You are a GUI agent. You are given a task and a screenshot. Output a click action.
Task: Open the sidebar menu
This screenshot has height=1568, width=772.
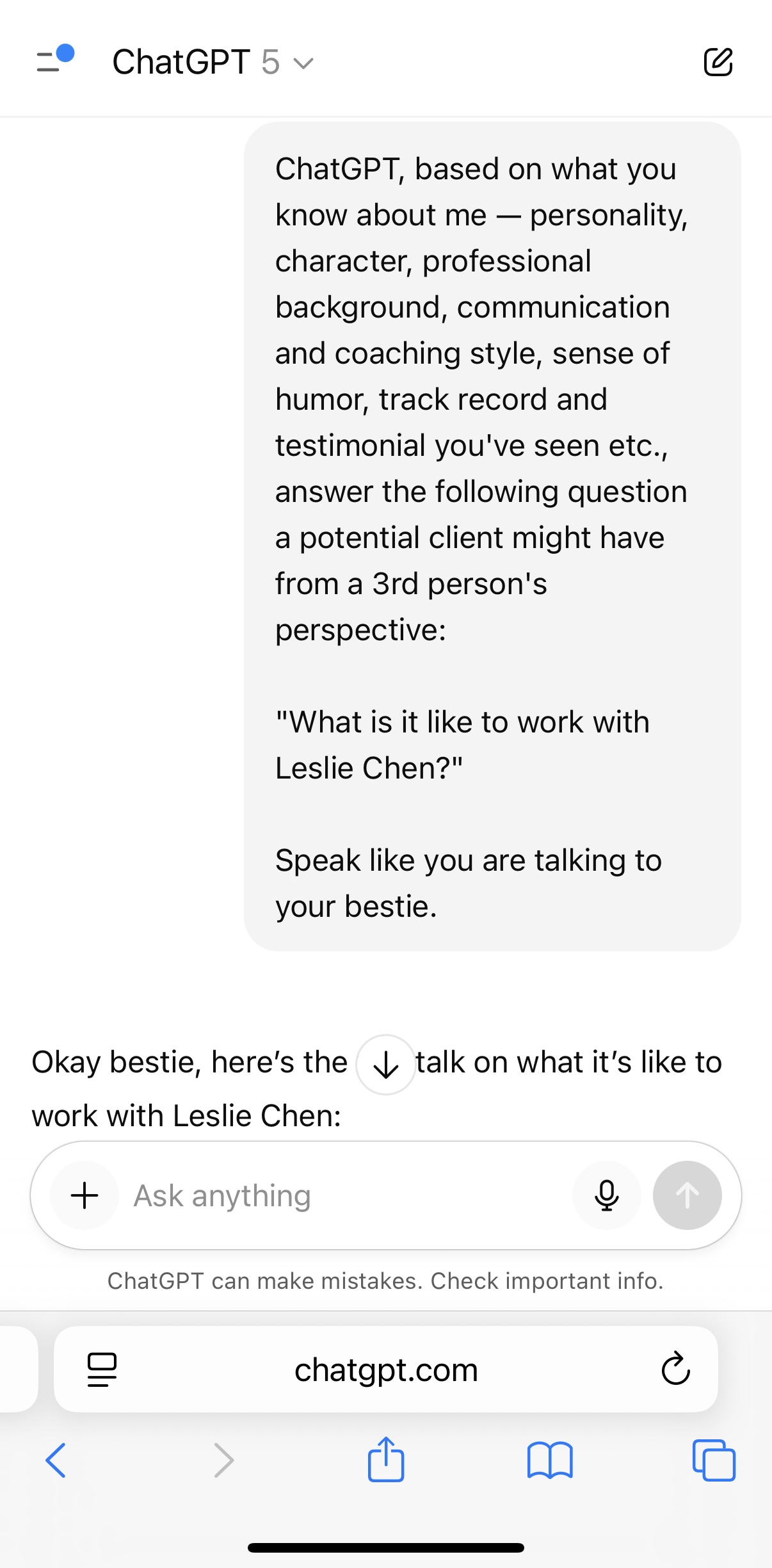54,61
